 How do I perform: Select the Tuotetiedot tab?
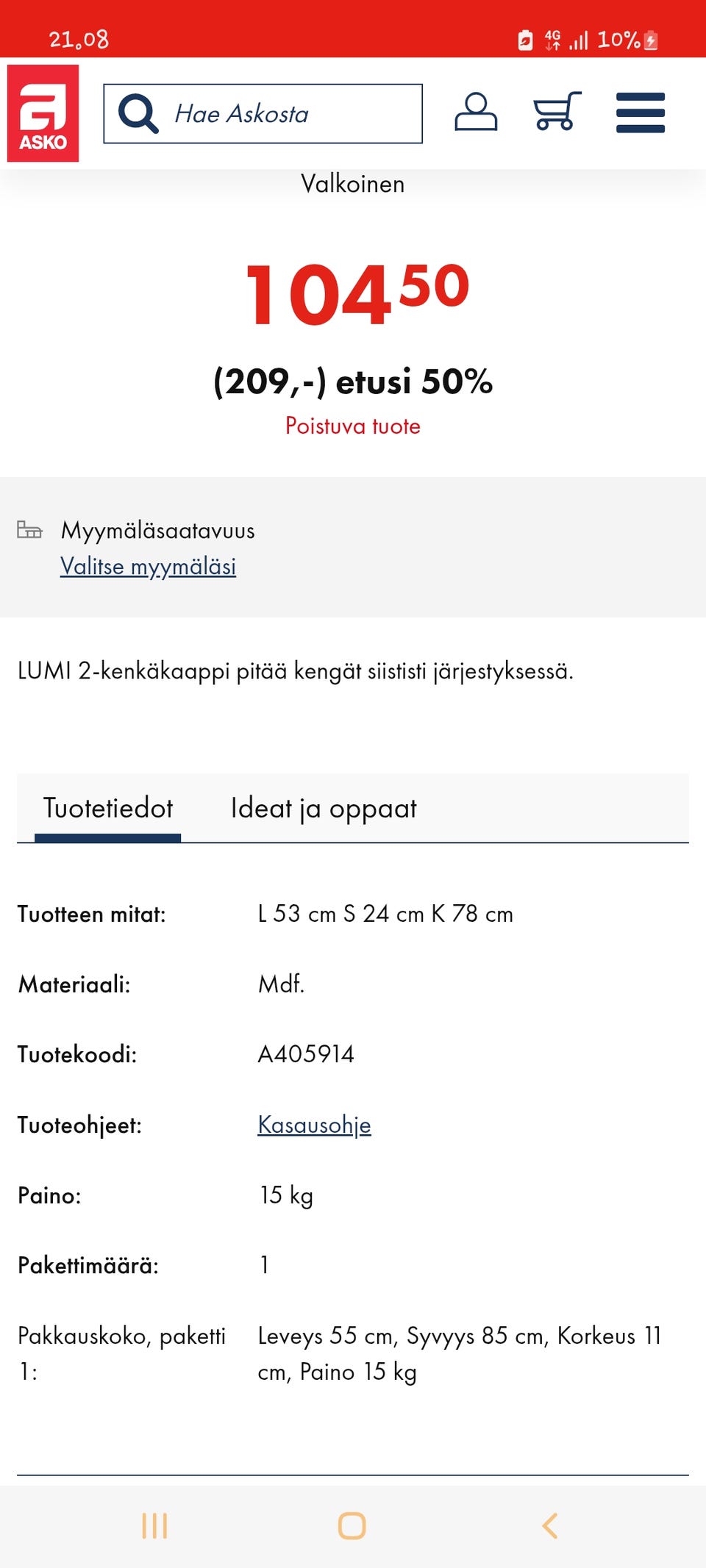tap(107, 808)
